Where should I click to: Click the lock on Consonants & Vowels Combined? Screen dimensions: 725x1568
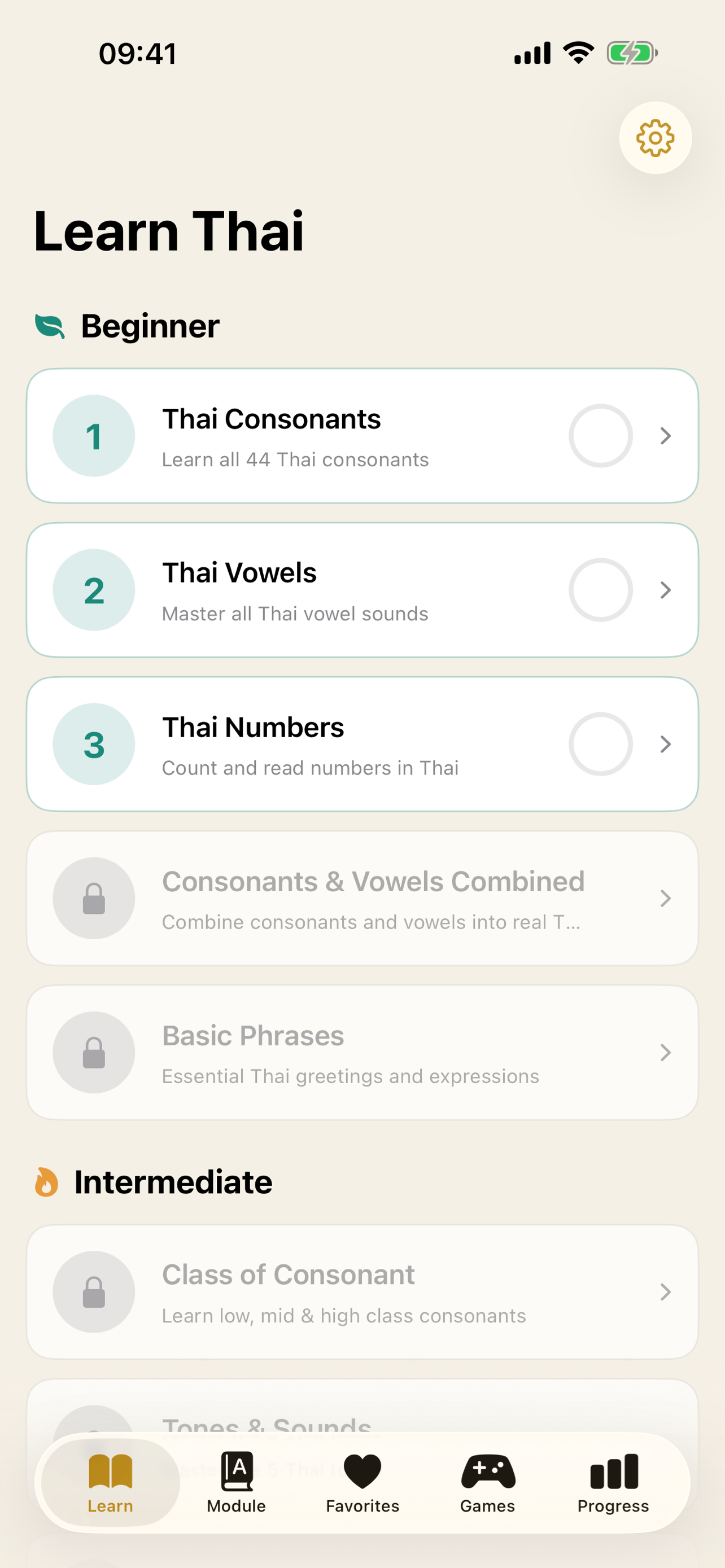[x=93, y=899]
